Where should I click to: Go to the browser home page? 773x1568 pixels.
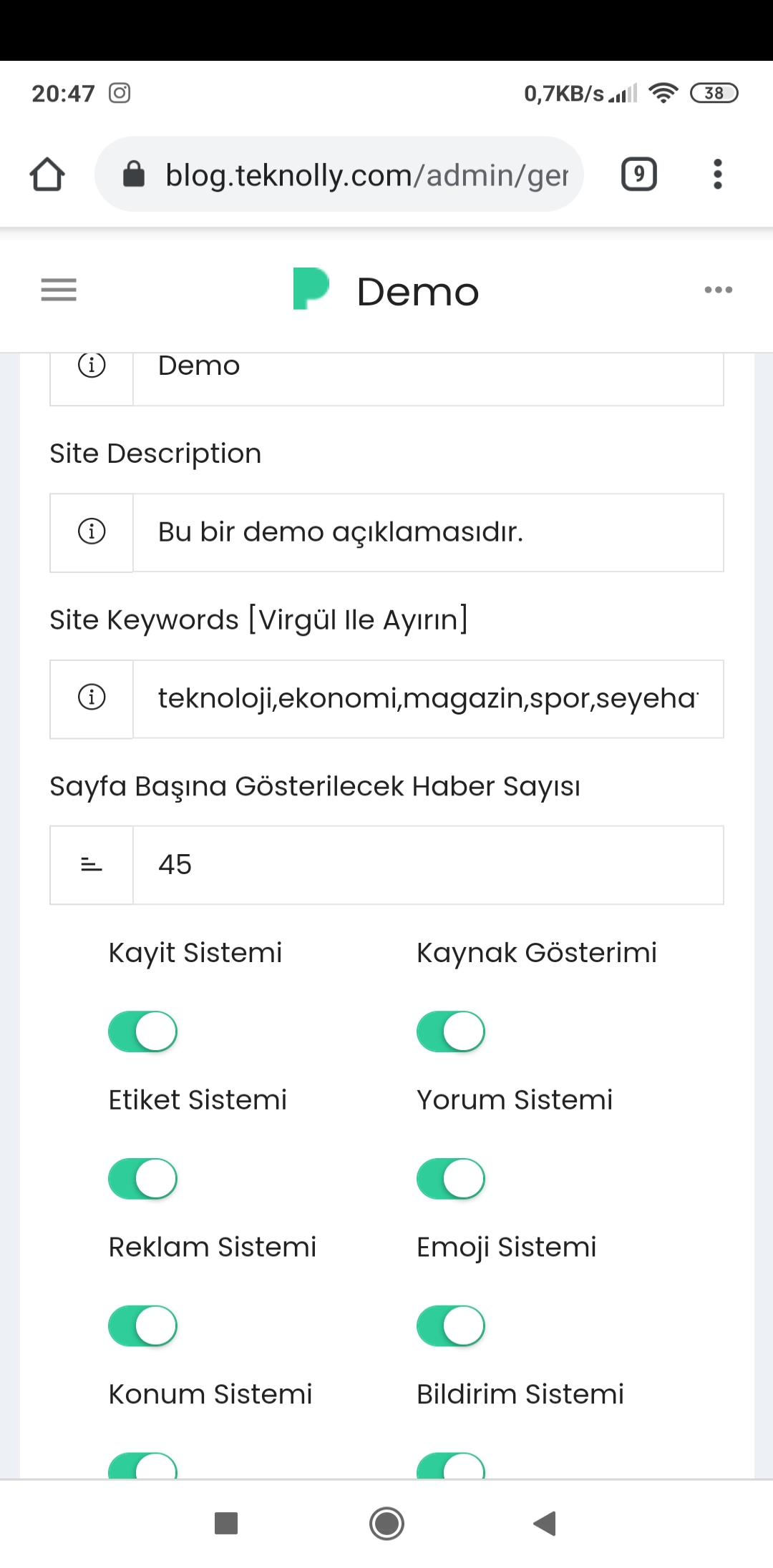click(x=47, y=175)
